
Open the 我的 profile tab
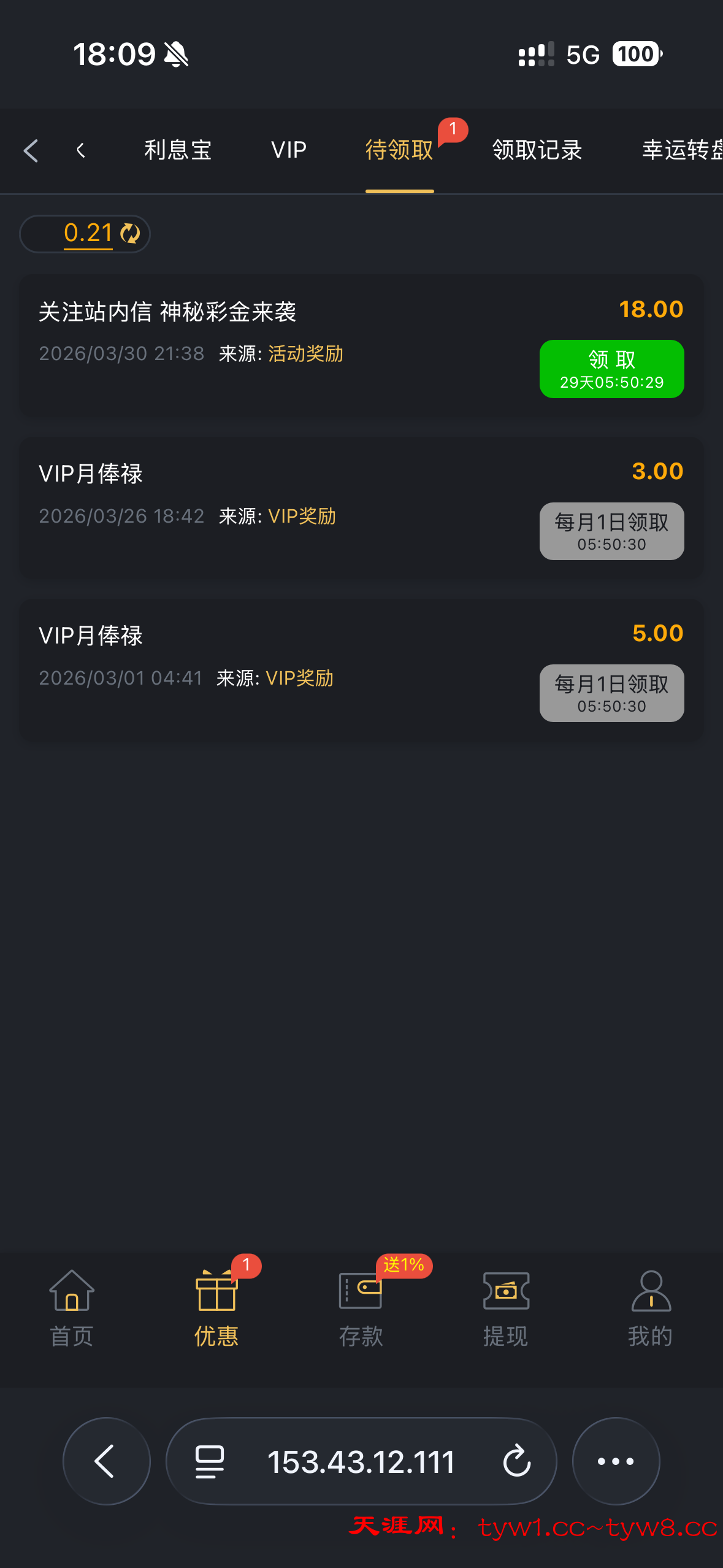pos(651,1308)
